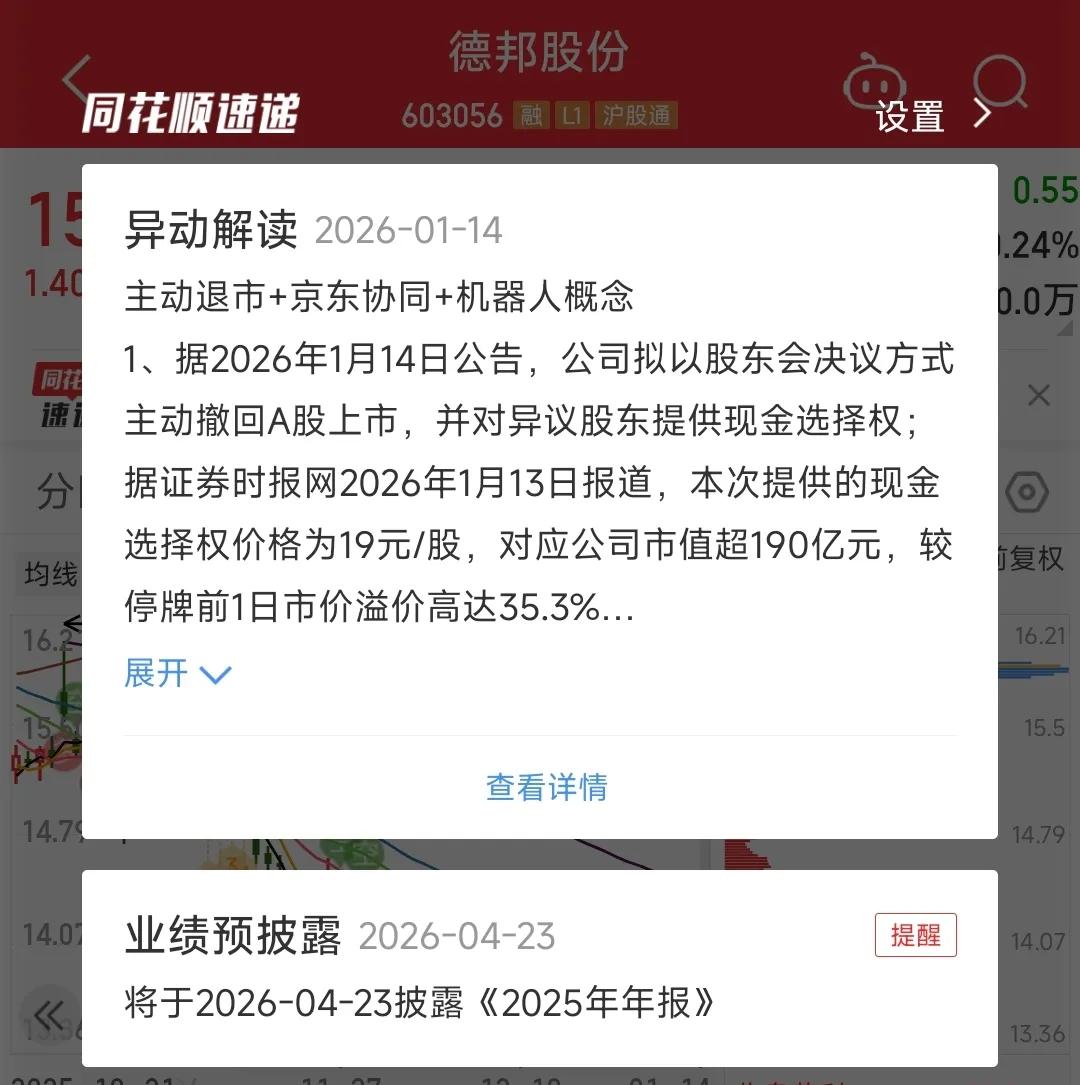Screen dimensions: 1080x1085
Task: Tap the 沪股通 Shanghai Connect badge
Action: [x=637, y=116]
